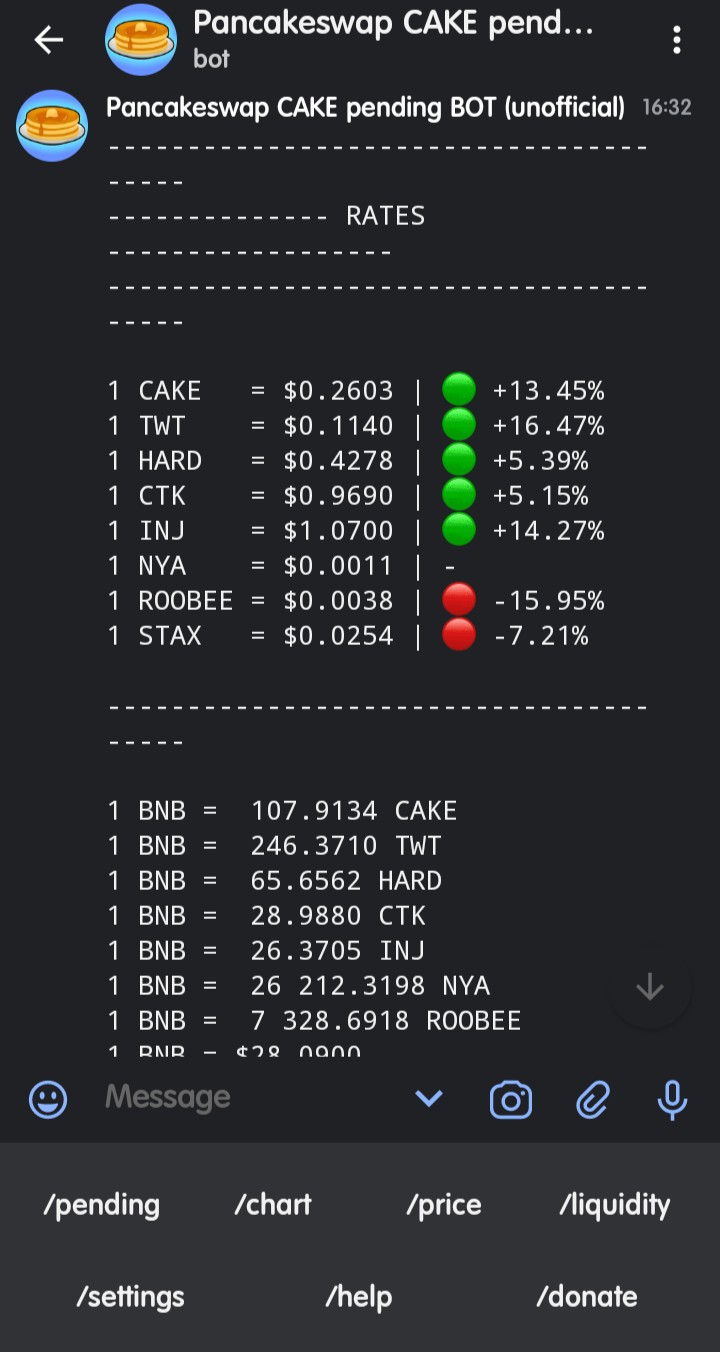Tap the bot avatar beside the message

[x=52, y=126]
